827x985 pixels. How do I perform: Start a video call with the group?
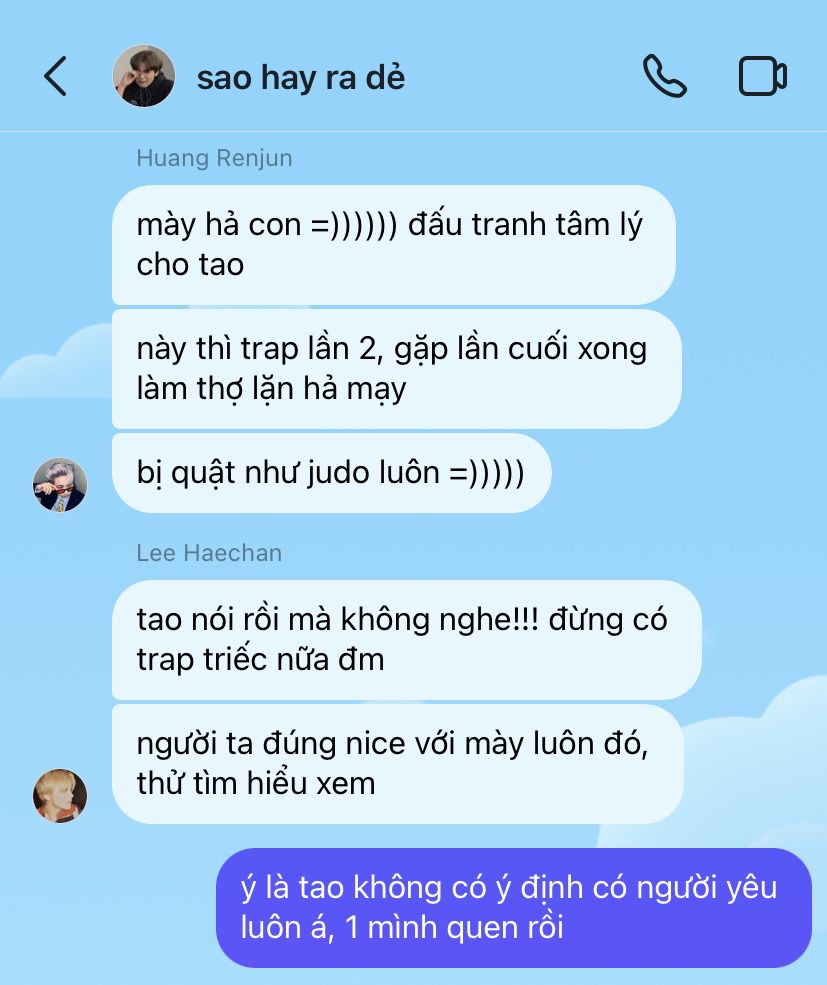pyautogui.click(x=762, y=77)
